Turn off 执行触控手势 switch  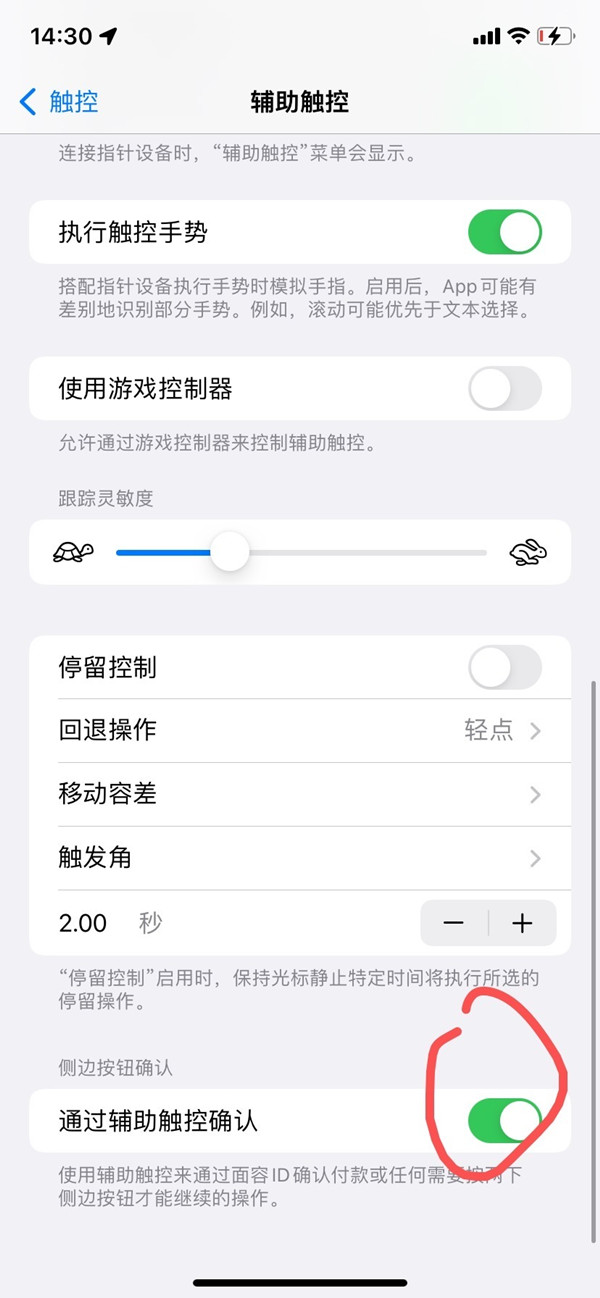tap(504, 233)
